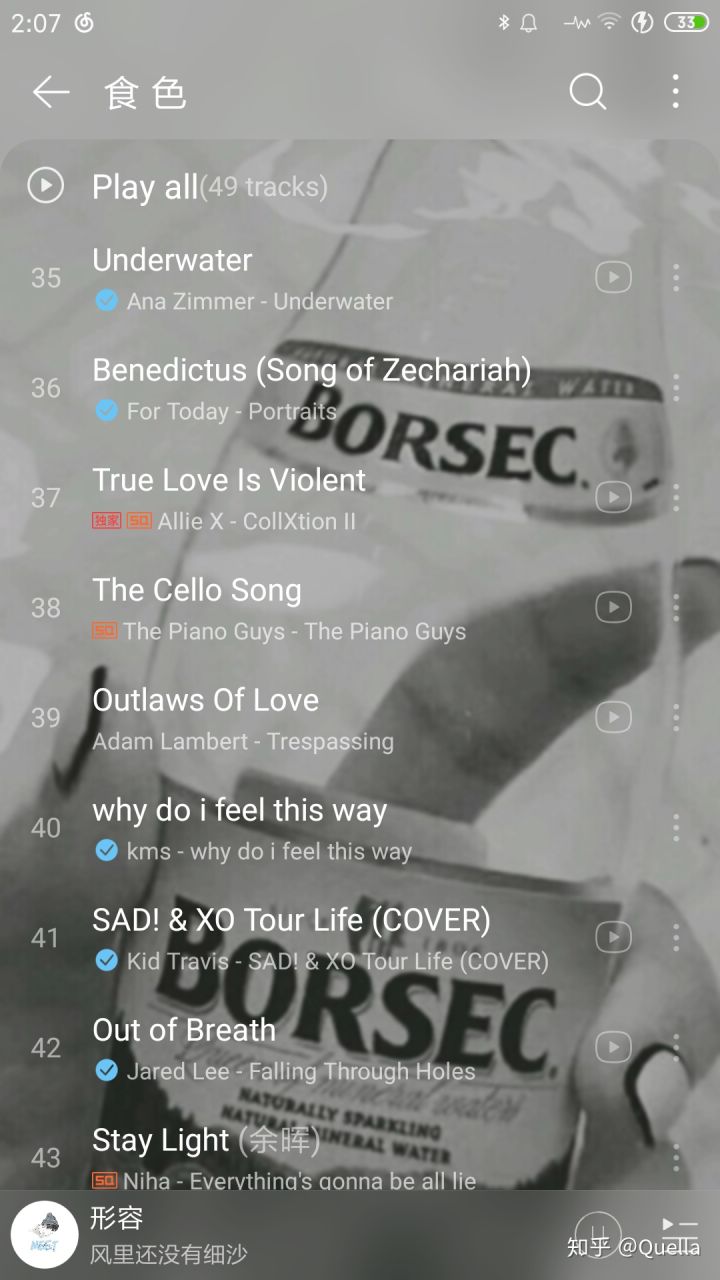Image resolution: width=720 pixels, height=1280 pixels.
Task: Watch the video for Underwater
Action: [613, 277]
